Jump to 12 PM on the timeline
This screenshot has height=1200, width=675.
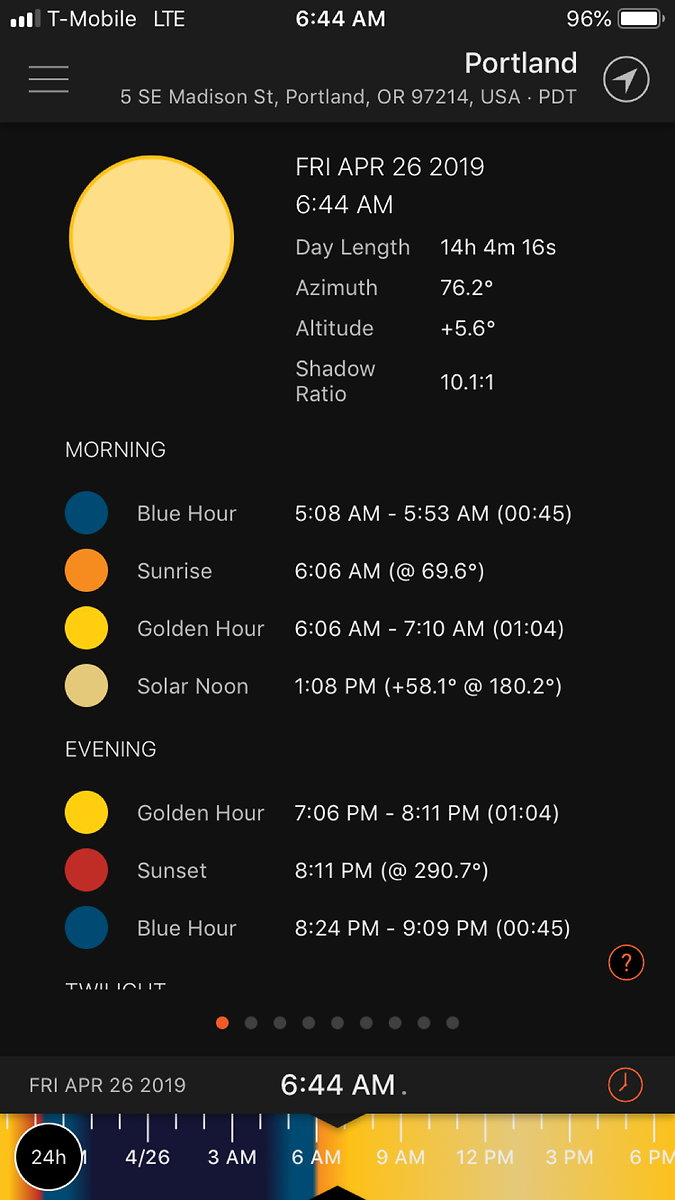(485, 1157)
